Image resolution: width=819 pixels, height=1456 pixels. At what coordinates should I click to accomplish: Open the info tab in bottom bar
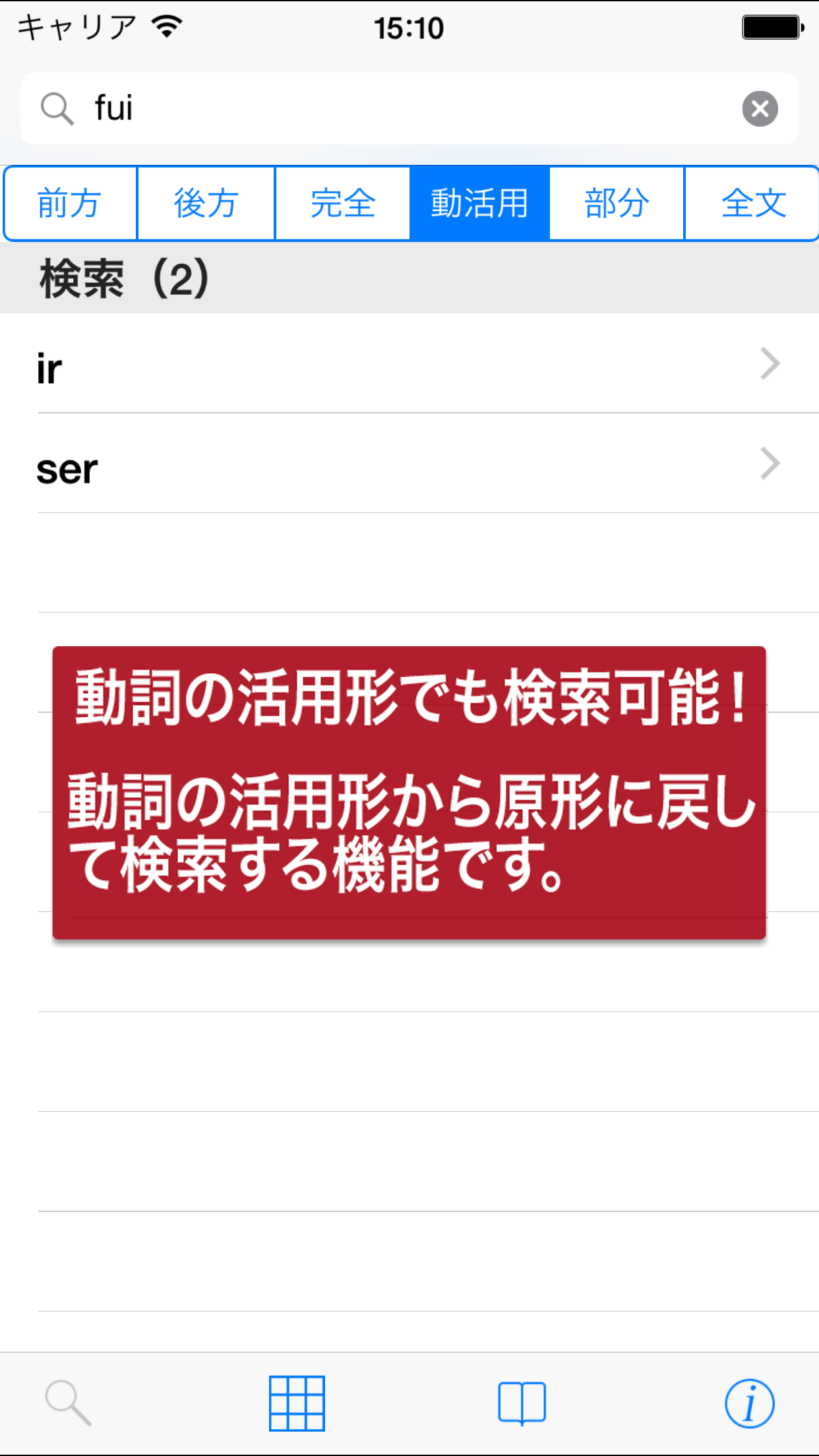pyautogui.click(x=749, y=1403)
